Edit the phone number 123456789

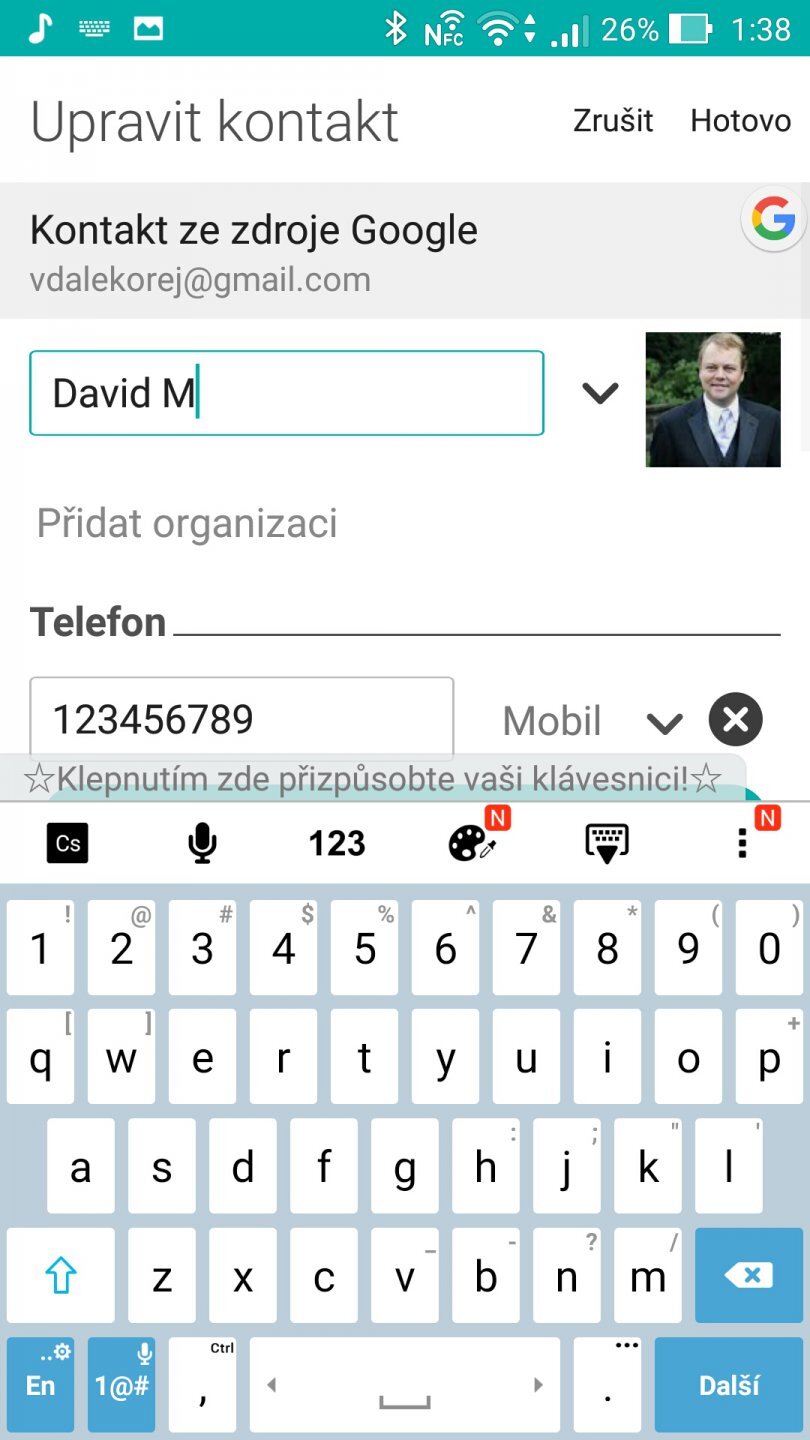[x=241, y=719]
